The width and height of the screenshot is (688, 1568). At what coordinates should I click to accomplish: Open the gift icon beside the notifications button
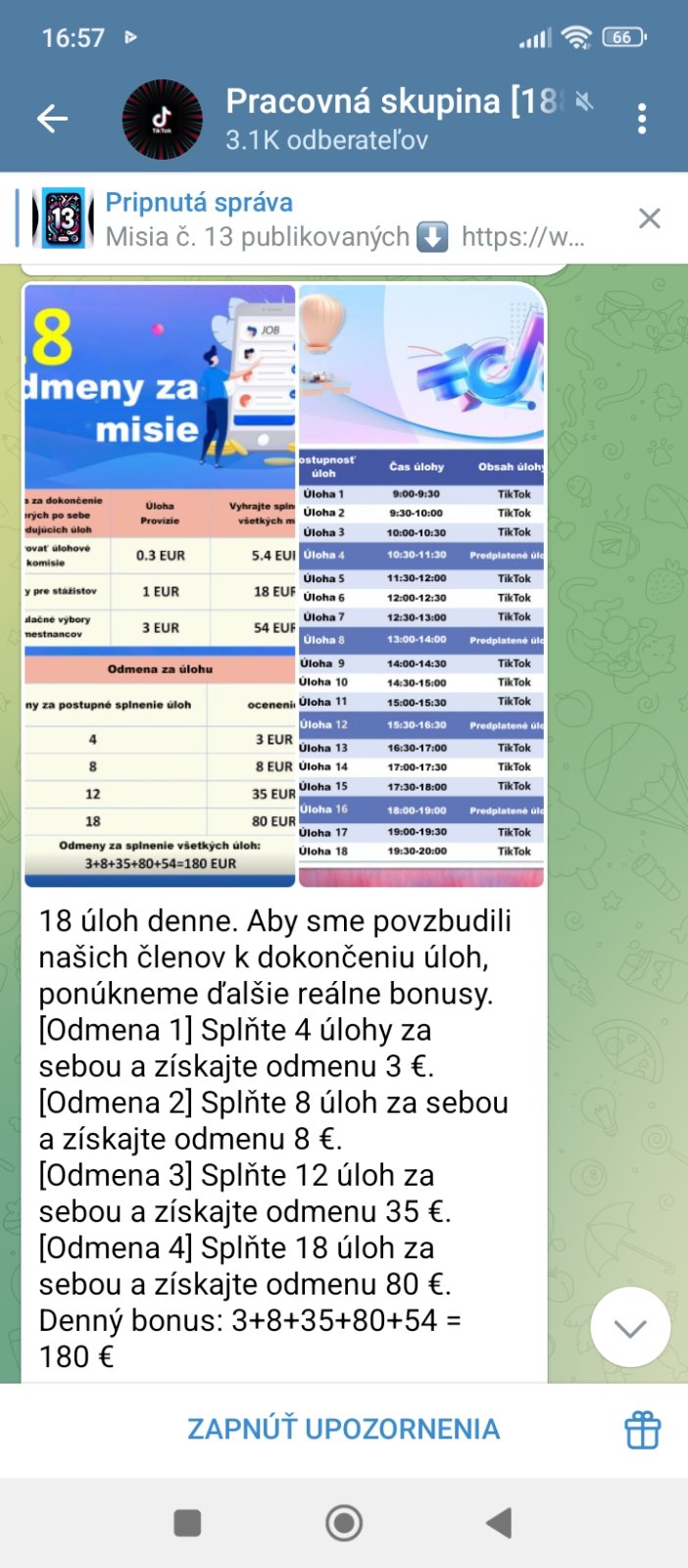tap(643, 1429)
